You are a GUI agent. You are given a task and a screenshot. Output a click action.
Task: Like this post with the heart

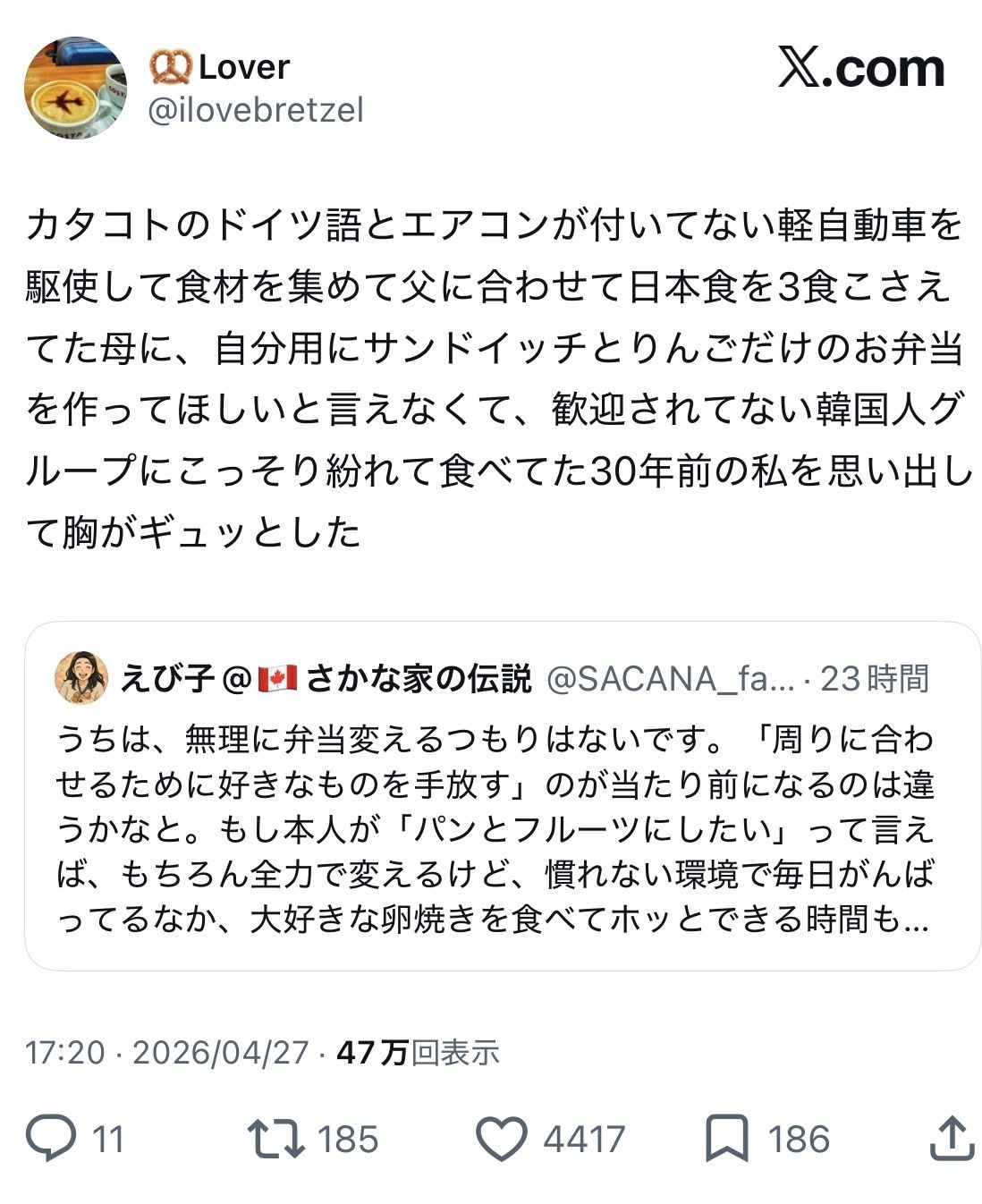(x=501, y=1138)
